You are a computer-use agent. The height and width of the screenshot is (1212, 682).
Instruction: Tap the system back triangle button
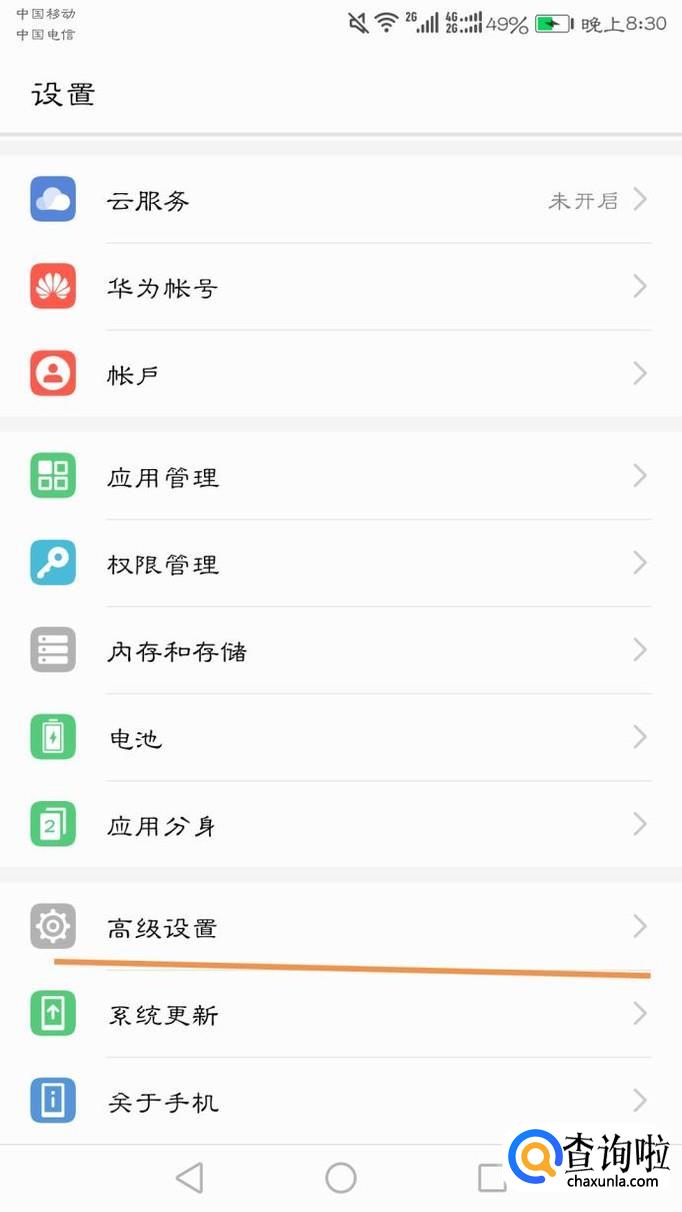(189, 1178)
